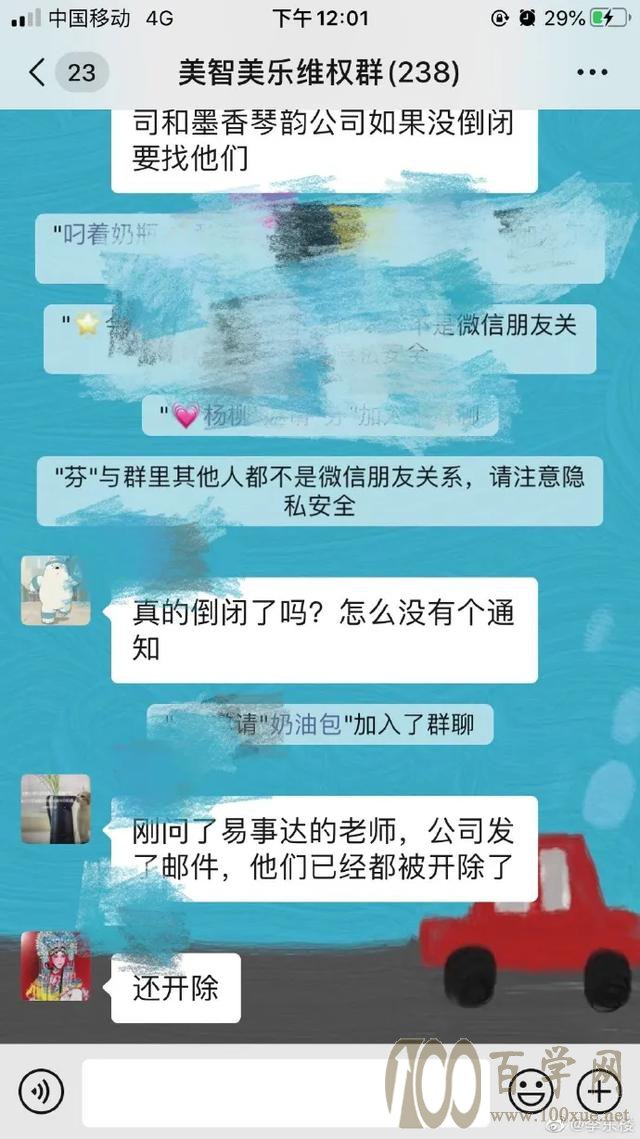Switch to voice message input
640x1139 pixels.
tap(41, 1090)
